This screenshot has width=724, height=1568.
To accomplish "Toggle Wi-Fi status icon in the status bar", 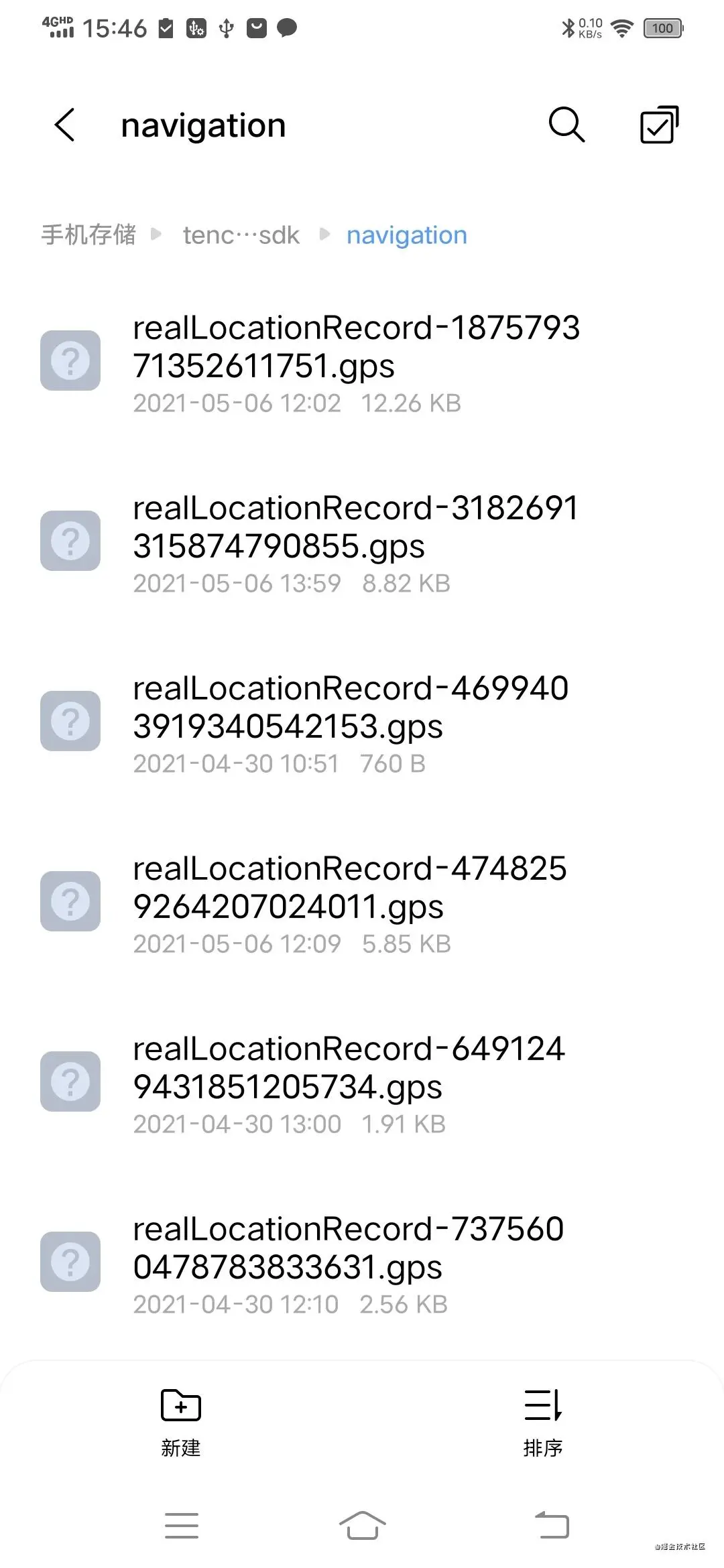I will click(x=623, y=27).
